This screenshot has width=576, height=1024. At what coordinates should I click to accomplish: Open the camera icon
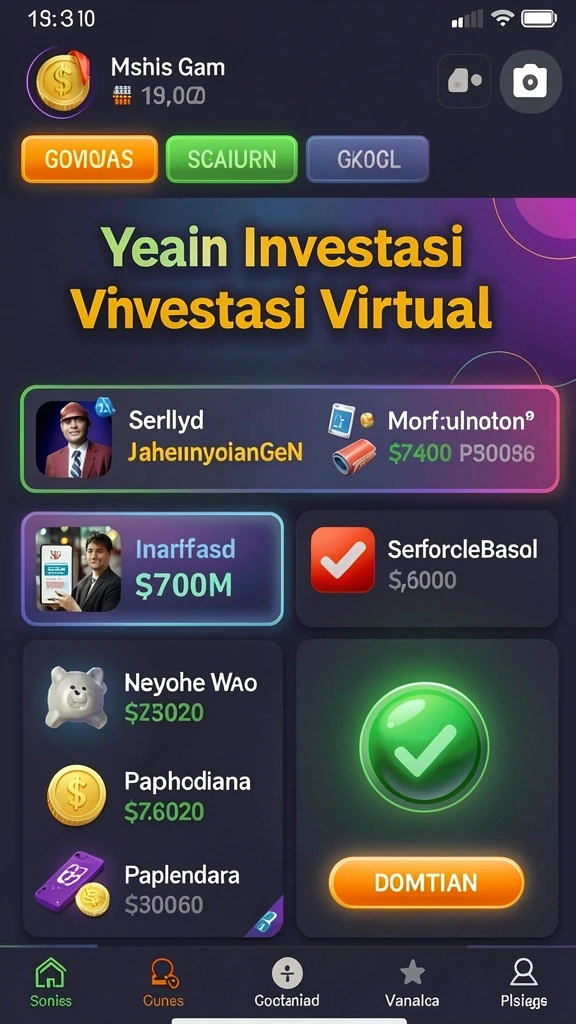click(x=530, y=82)
